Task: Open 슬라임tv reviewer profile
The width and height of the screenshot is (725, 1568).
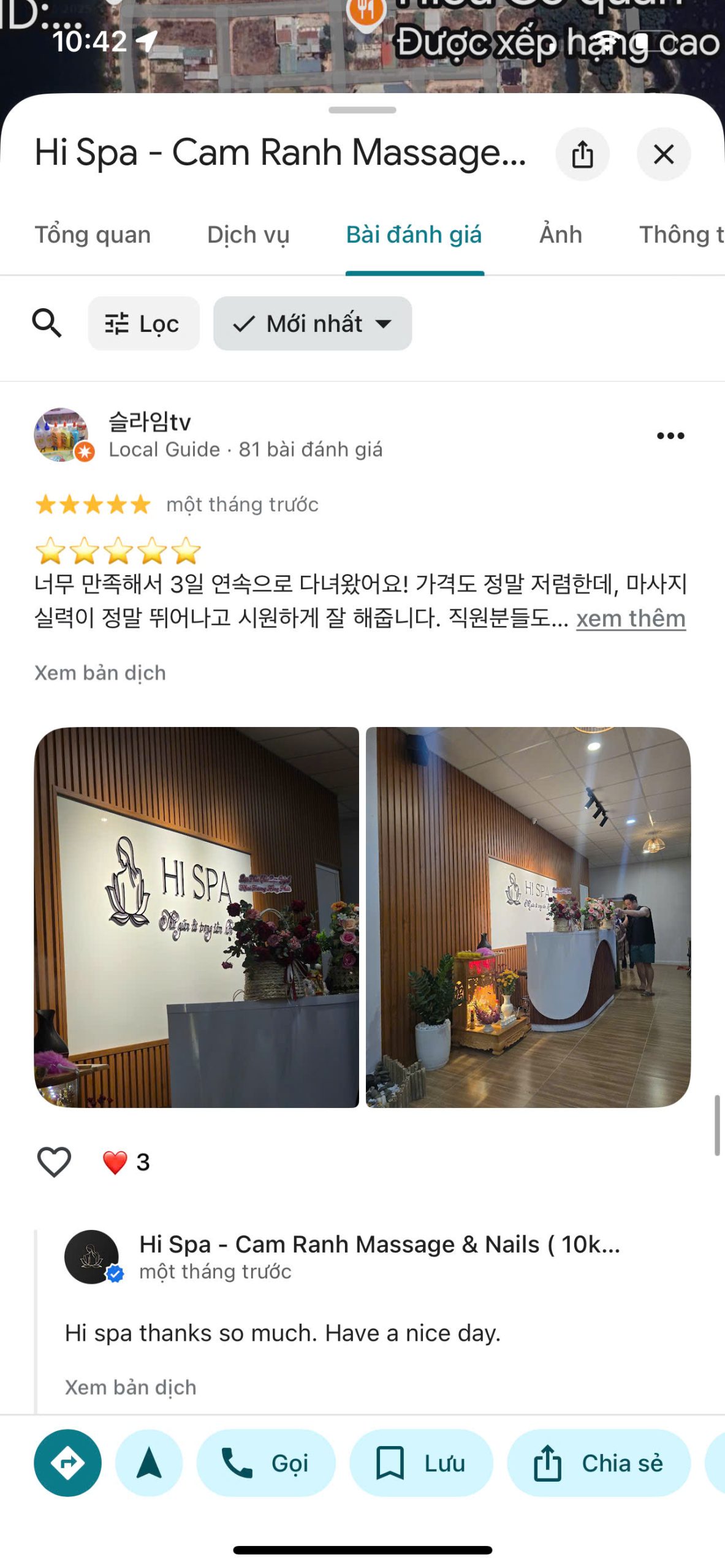Action: click(61, 434)
